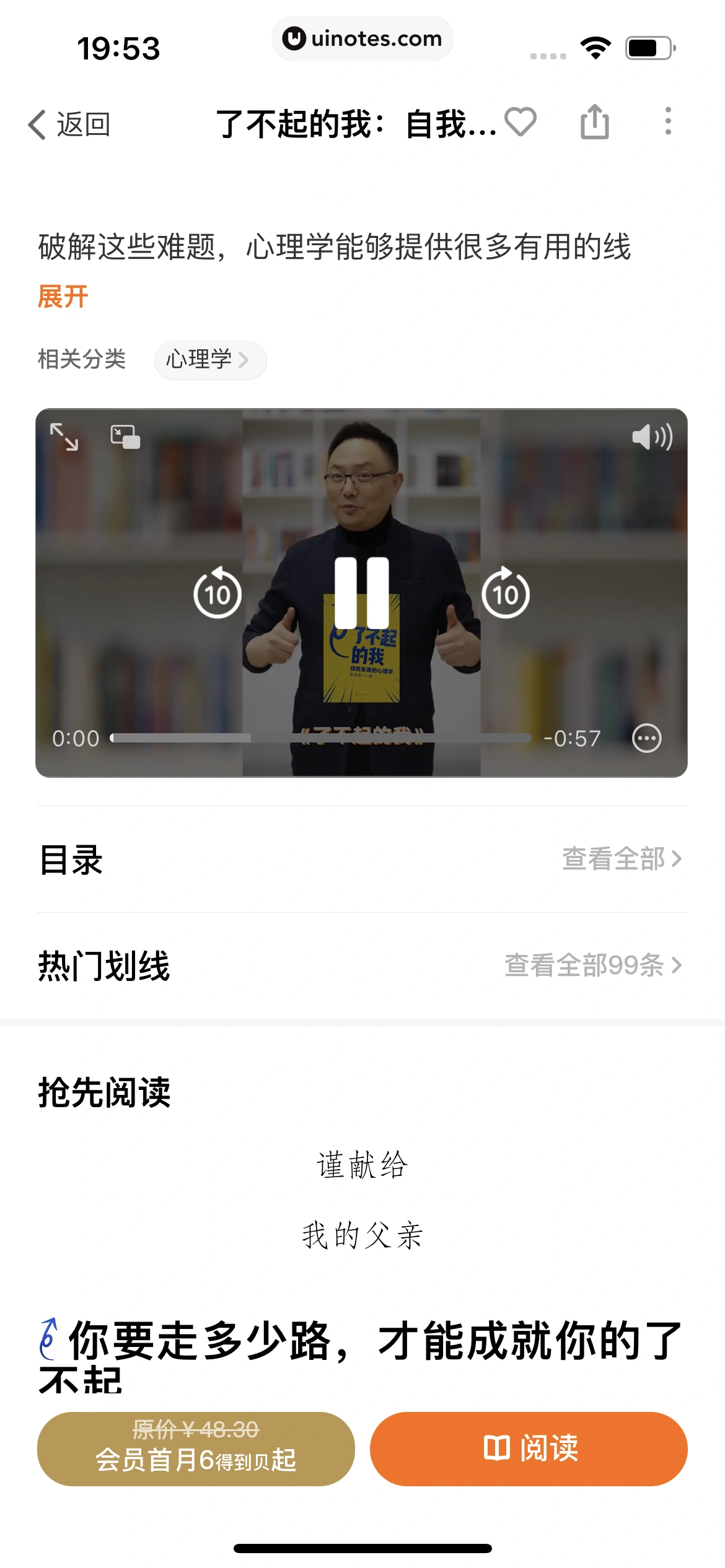Enter fullscreen mode in the video player
This screenshot has height=1568, width=725.
[x=64, y=438]
